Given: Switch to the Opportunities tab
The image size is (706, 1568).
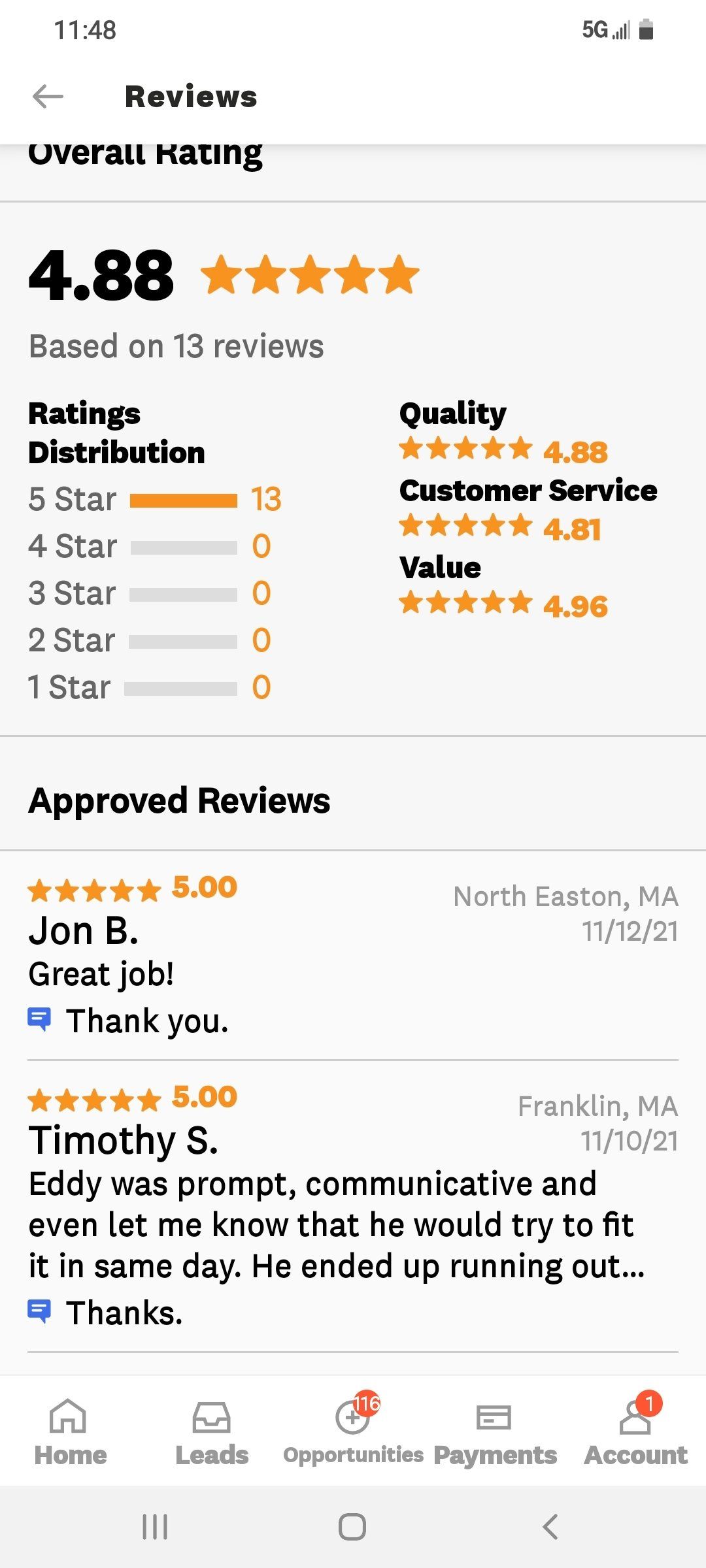Looking at the screenshot, I should pos(353,1432).
